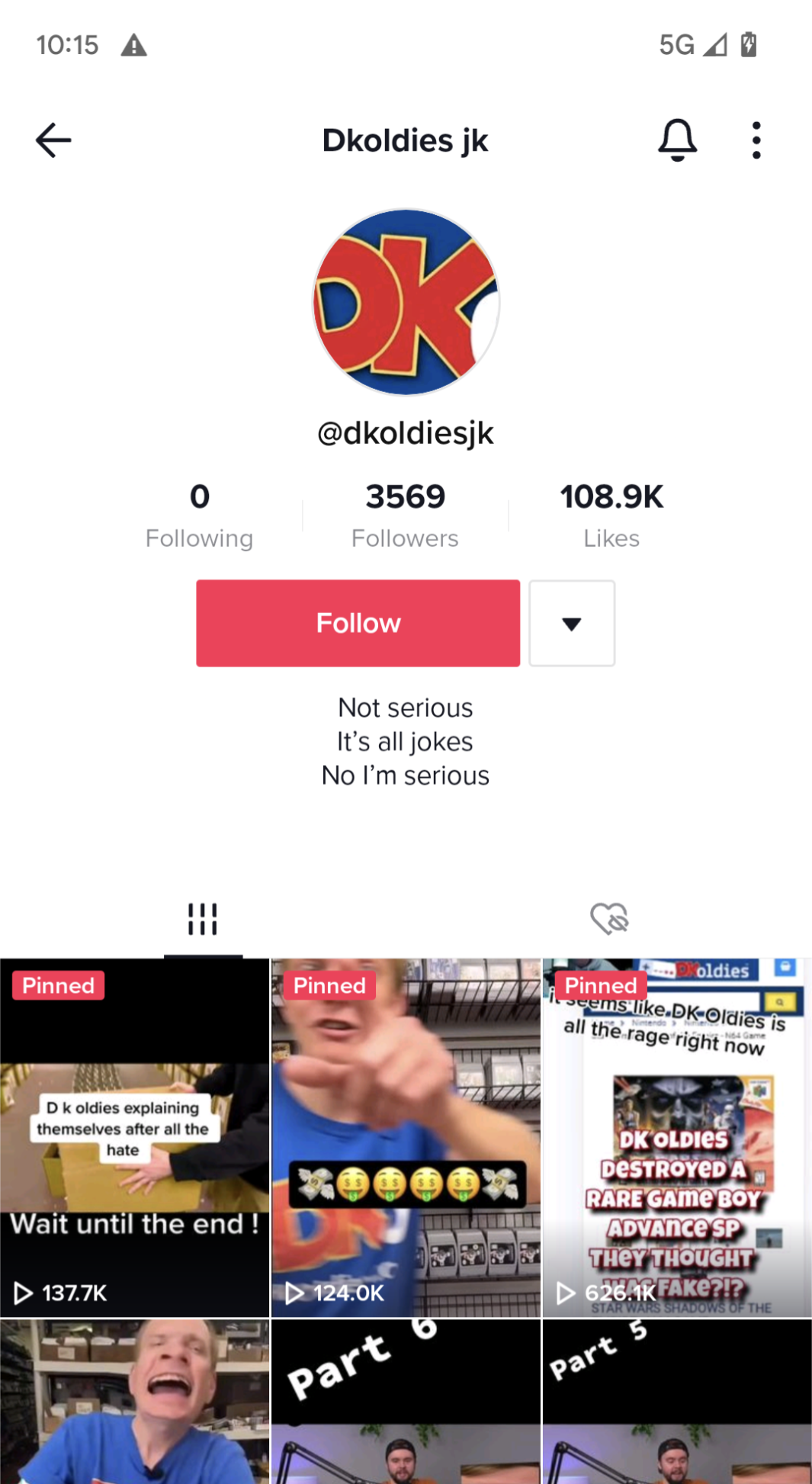Viewport: 812px width, 1484px height.
Task: Open pinned video with 137.7K views
Action: coord(134,1138)
